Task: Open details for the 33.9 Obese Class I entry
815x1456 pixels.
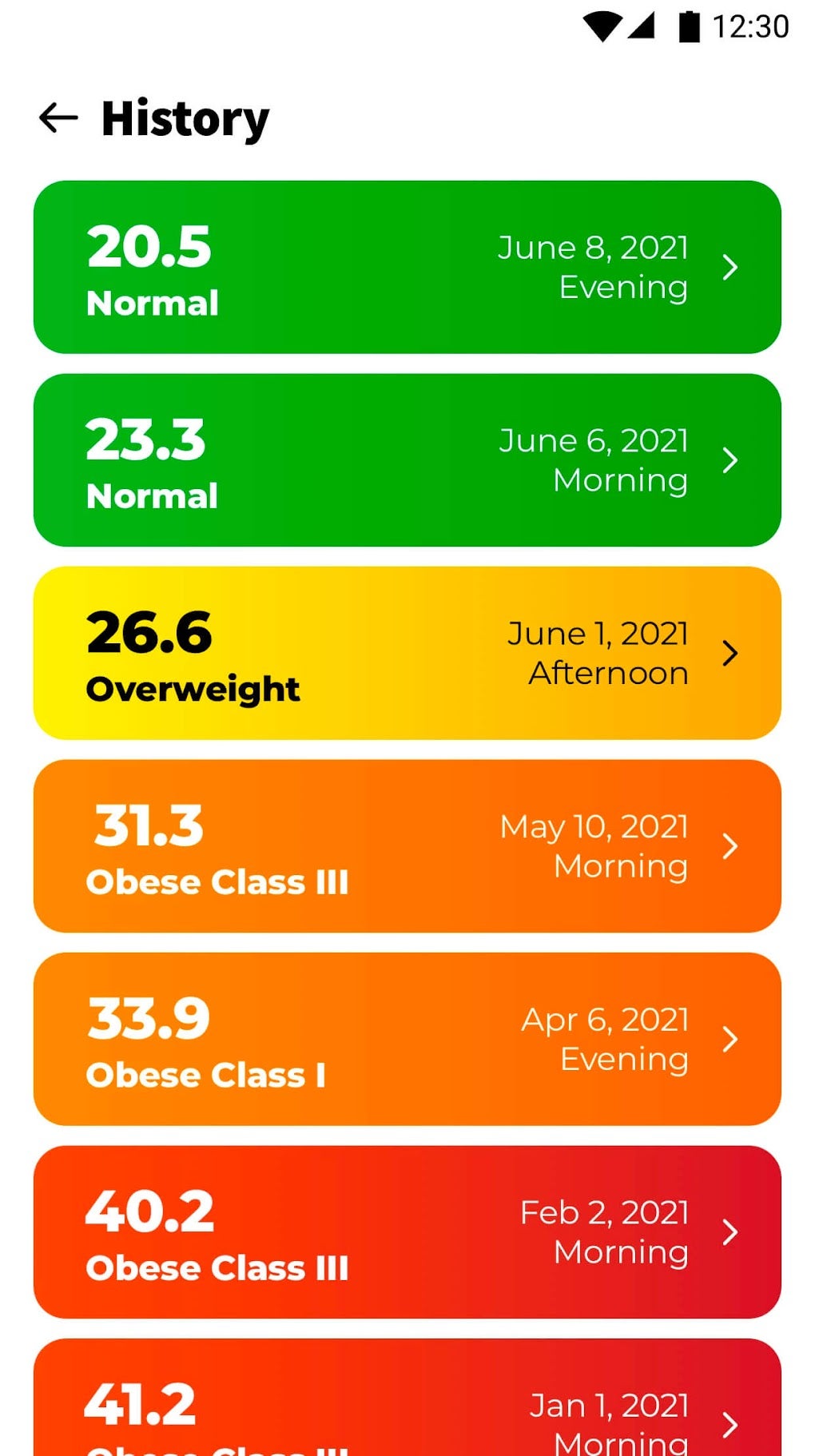Action: tap(407, 1040)
